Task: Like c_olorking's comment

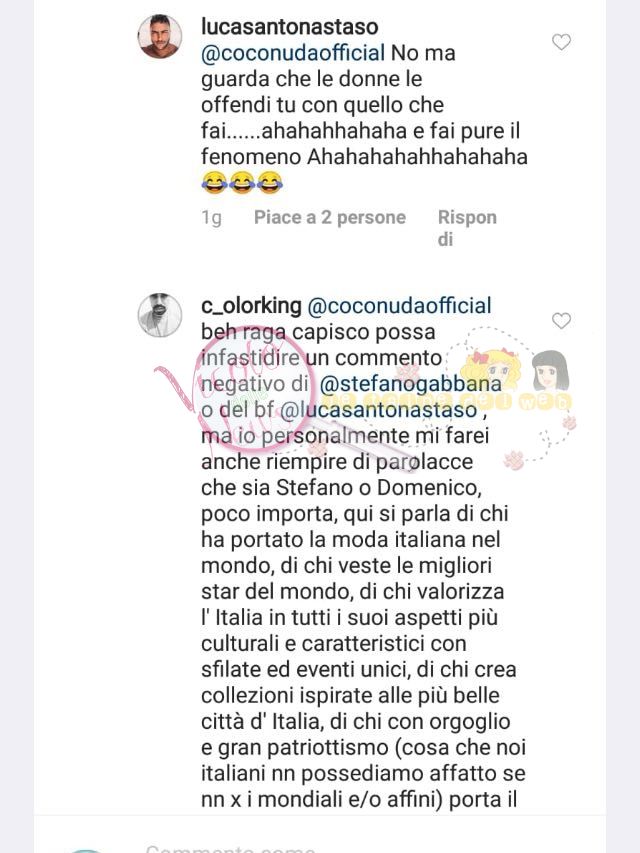Action: [562, 320]
